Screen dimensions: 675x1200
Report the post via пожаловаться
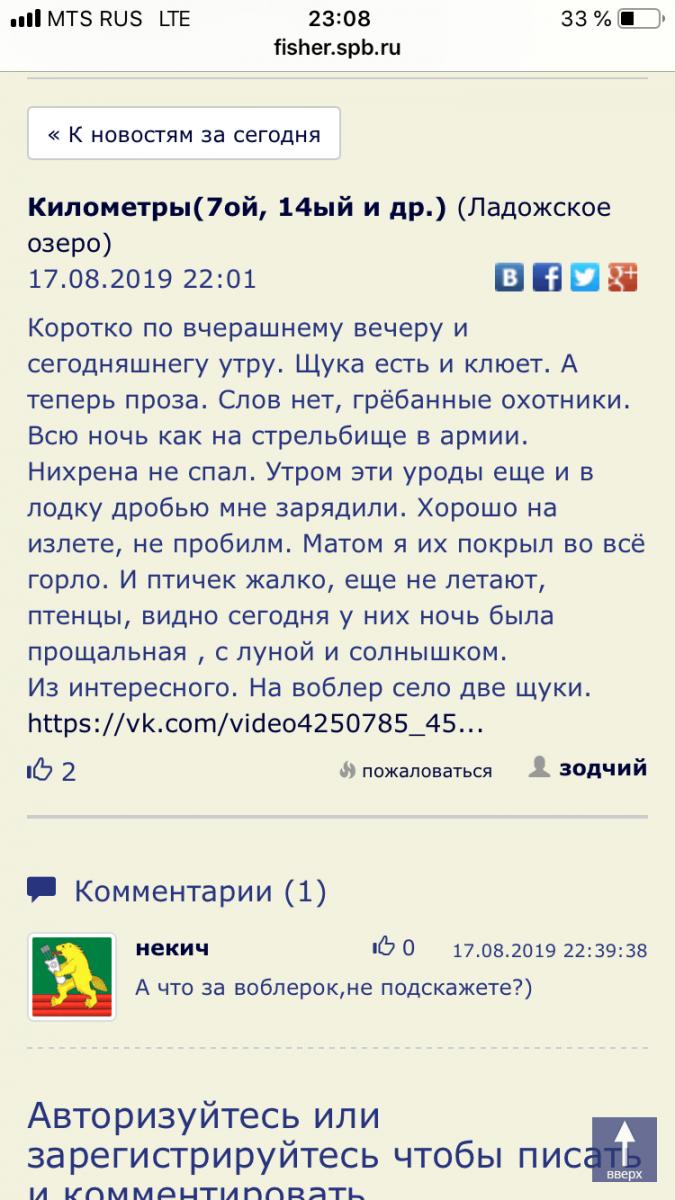pyautogui.click(x=416, y=770)
